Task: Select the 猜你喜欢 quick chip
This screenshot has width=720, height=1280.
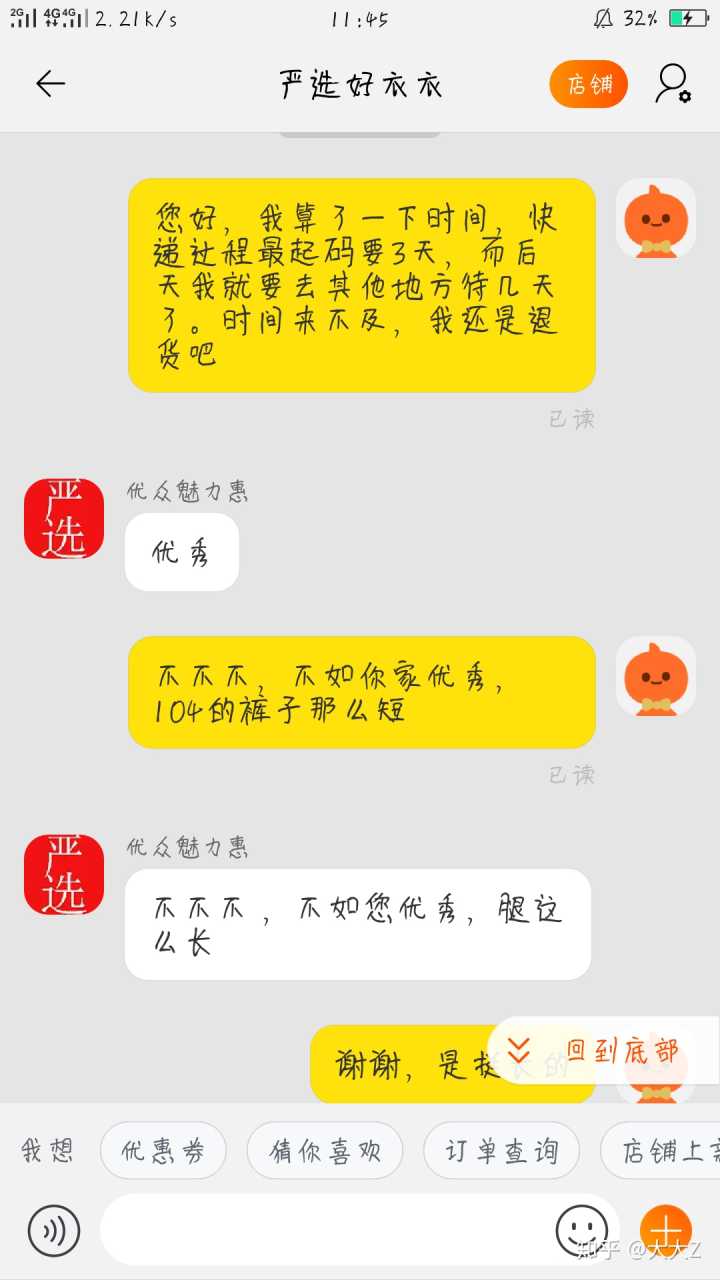Action: tap(325, 1151)
